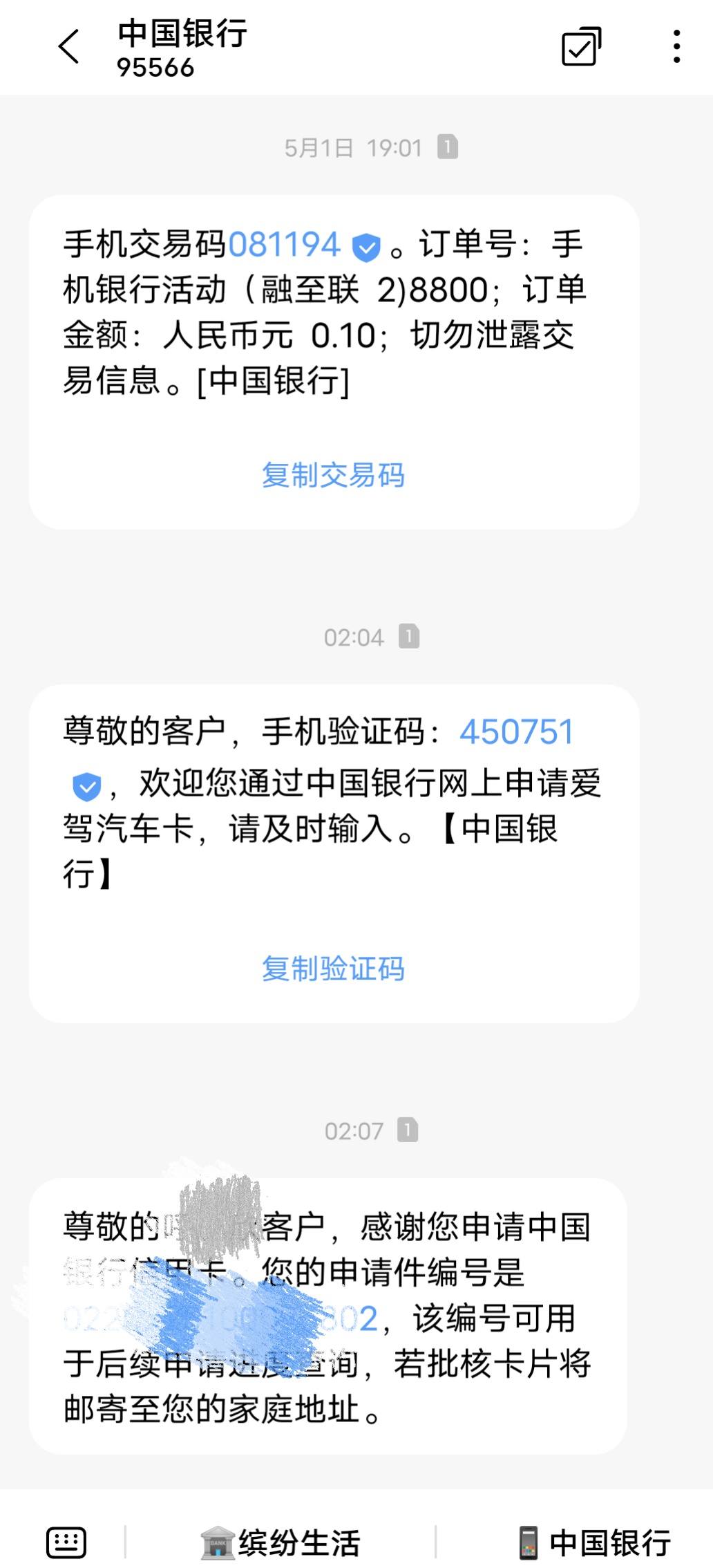
Task: Tap the transaction code 081194
Action: pos(284,245)
